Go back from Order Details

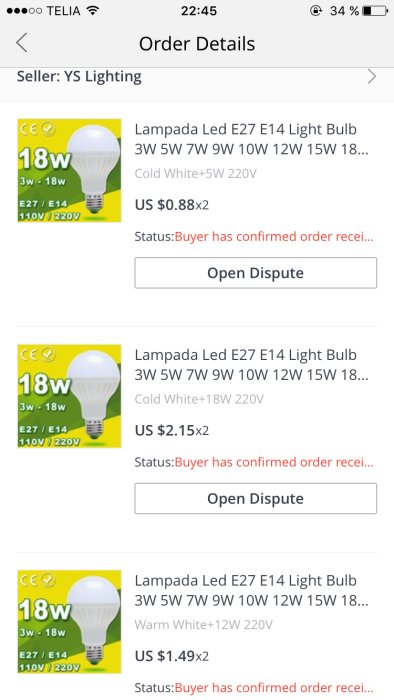coord(21,43)
